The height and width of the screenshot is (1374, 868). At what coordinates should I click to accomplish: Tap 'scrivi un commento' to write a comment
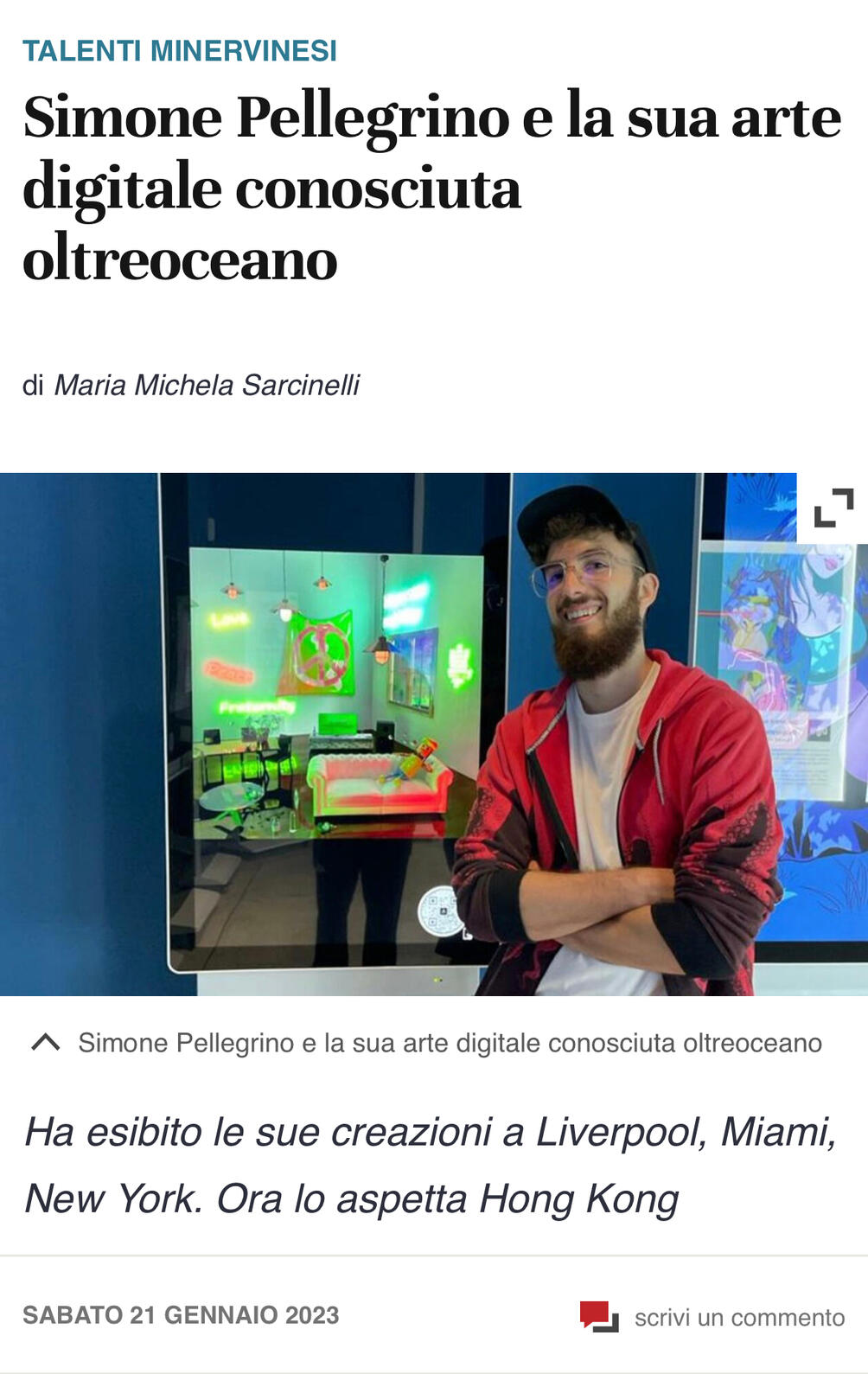(x=738, y=1317)
